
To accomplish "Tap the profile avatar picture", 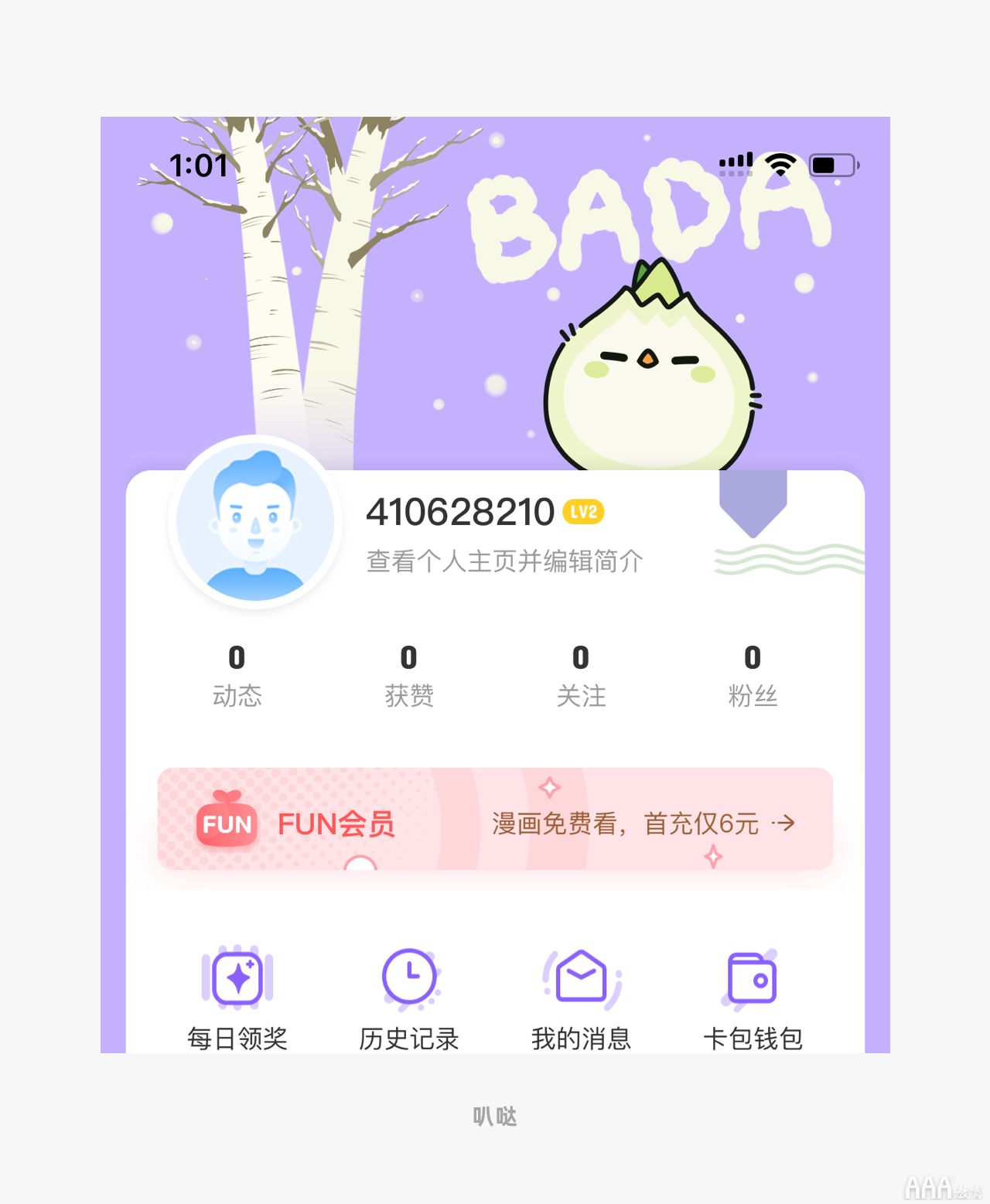I will pos(255,523).
